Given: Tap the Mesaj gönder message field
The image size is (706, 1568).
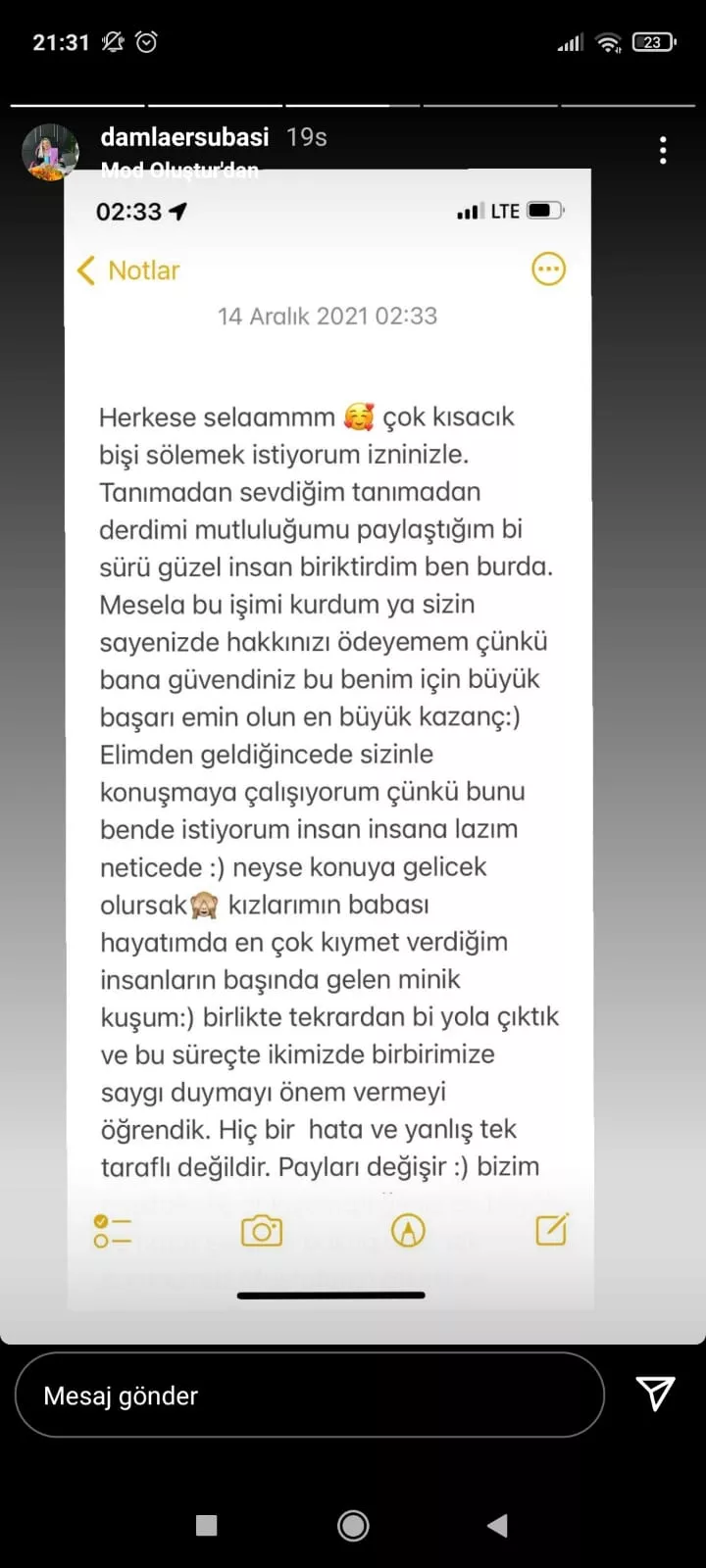Looking at the screenshot, I should coord(309,1396).
